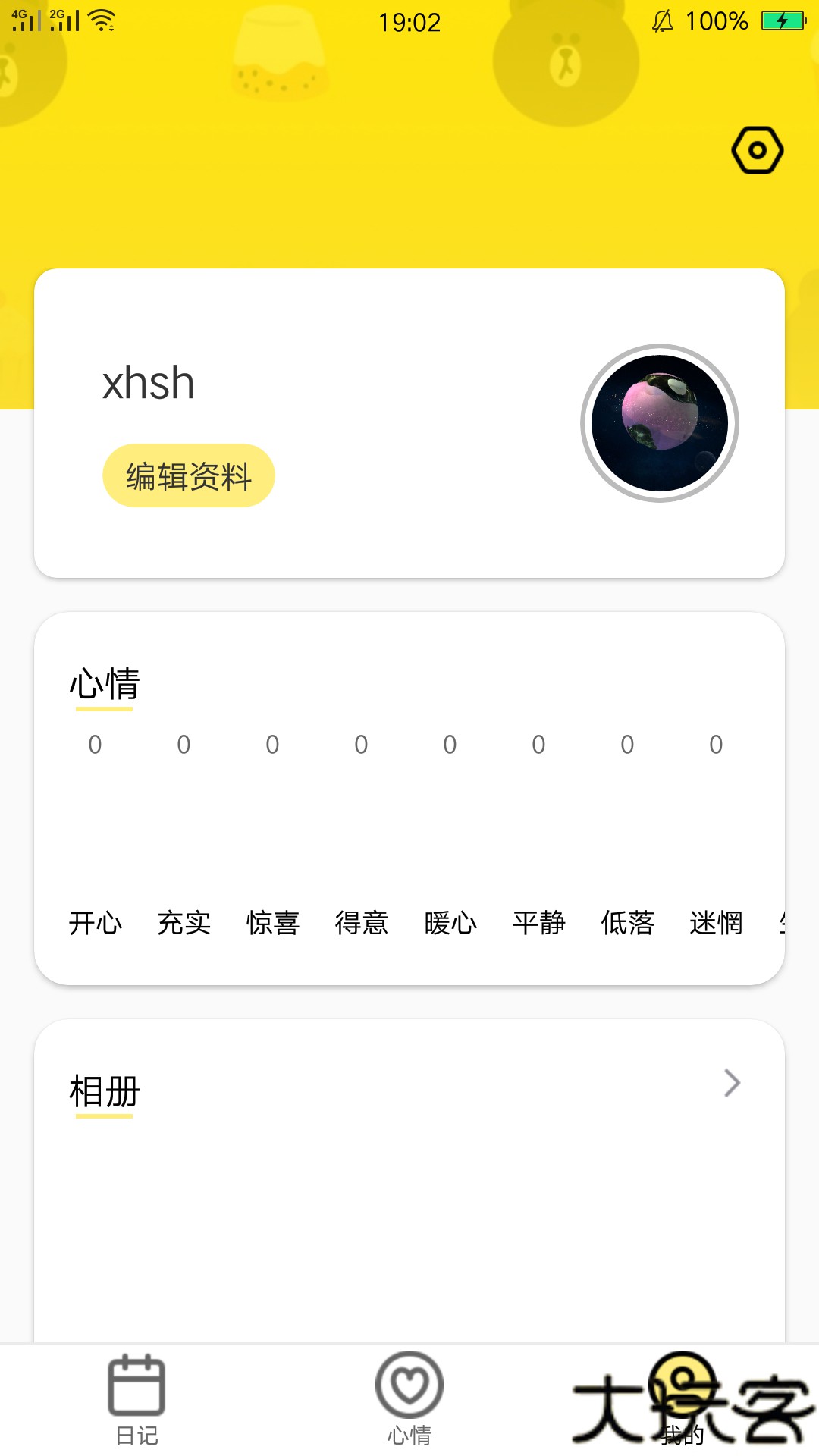Tap the 心情 heart icon in bottom bar
The image size is (819, 1456).
(409, 1385)
